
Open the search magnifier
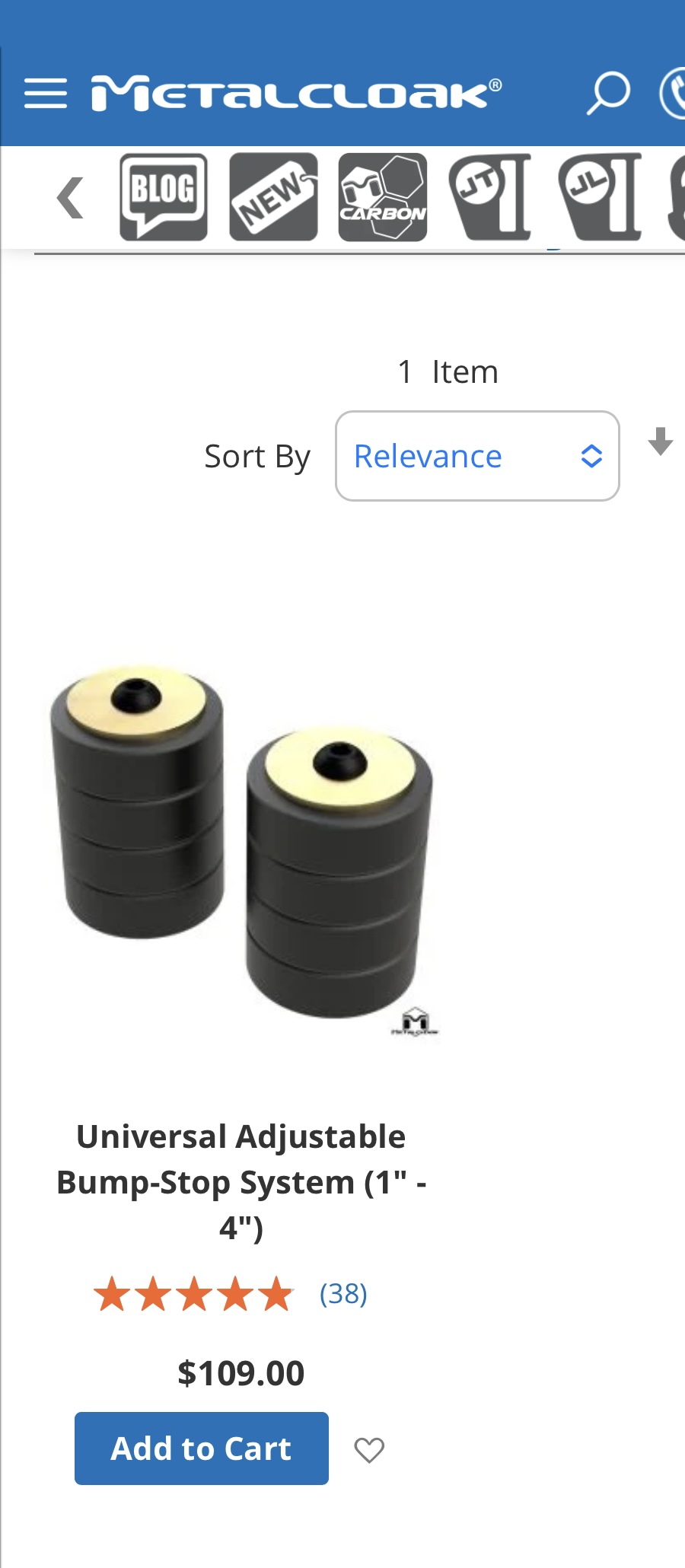click(607, 94)
